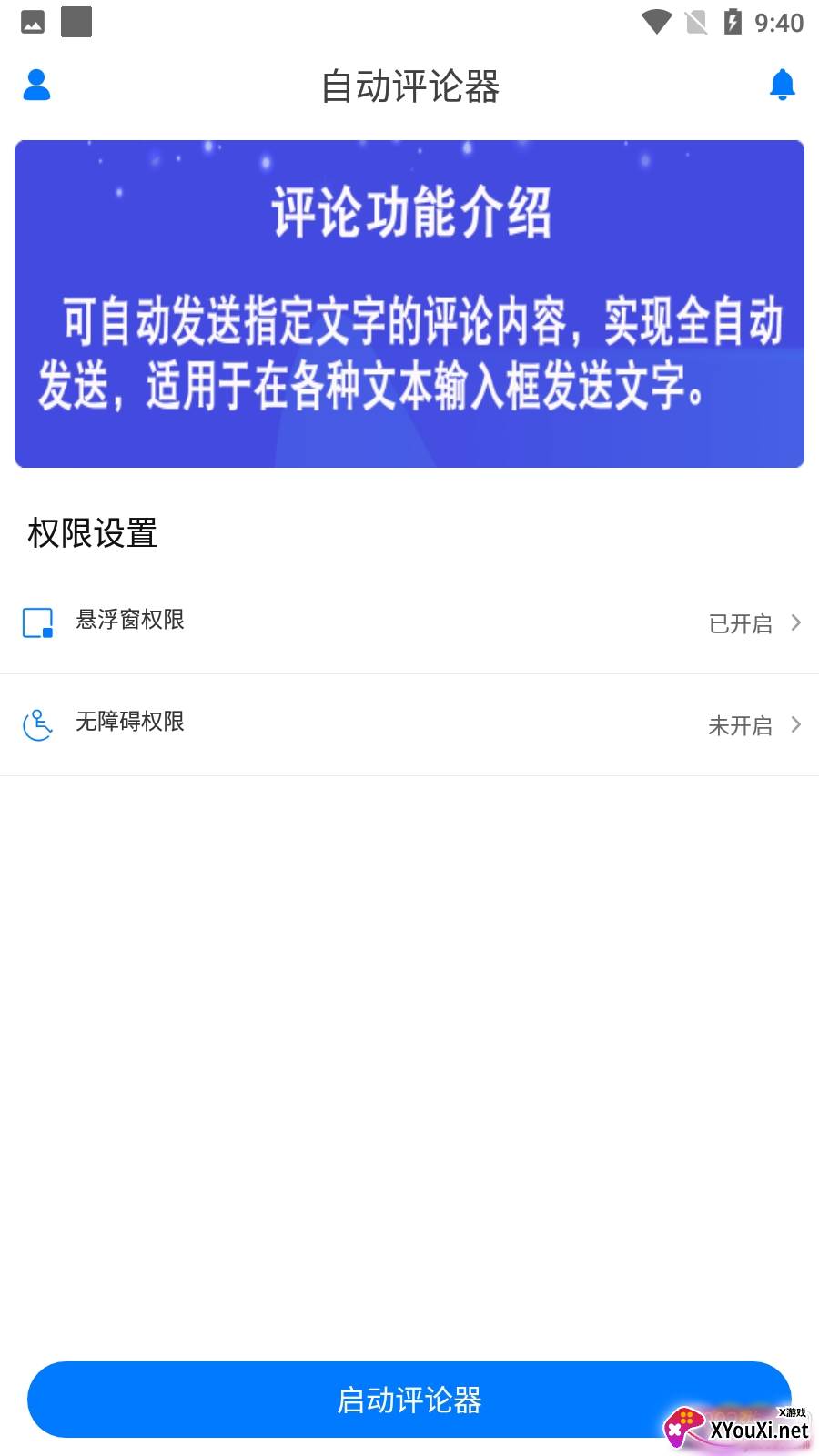Open 无障碍权限 permission settings
The width and height of the screenshot is (819, 1456).
pos(409,724)
